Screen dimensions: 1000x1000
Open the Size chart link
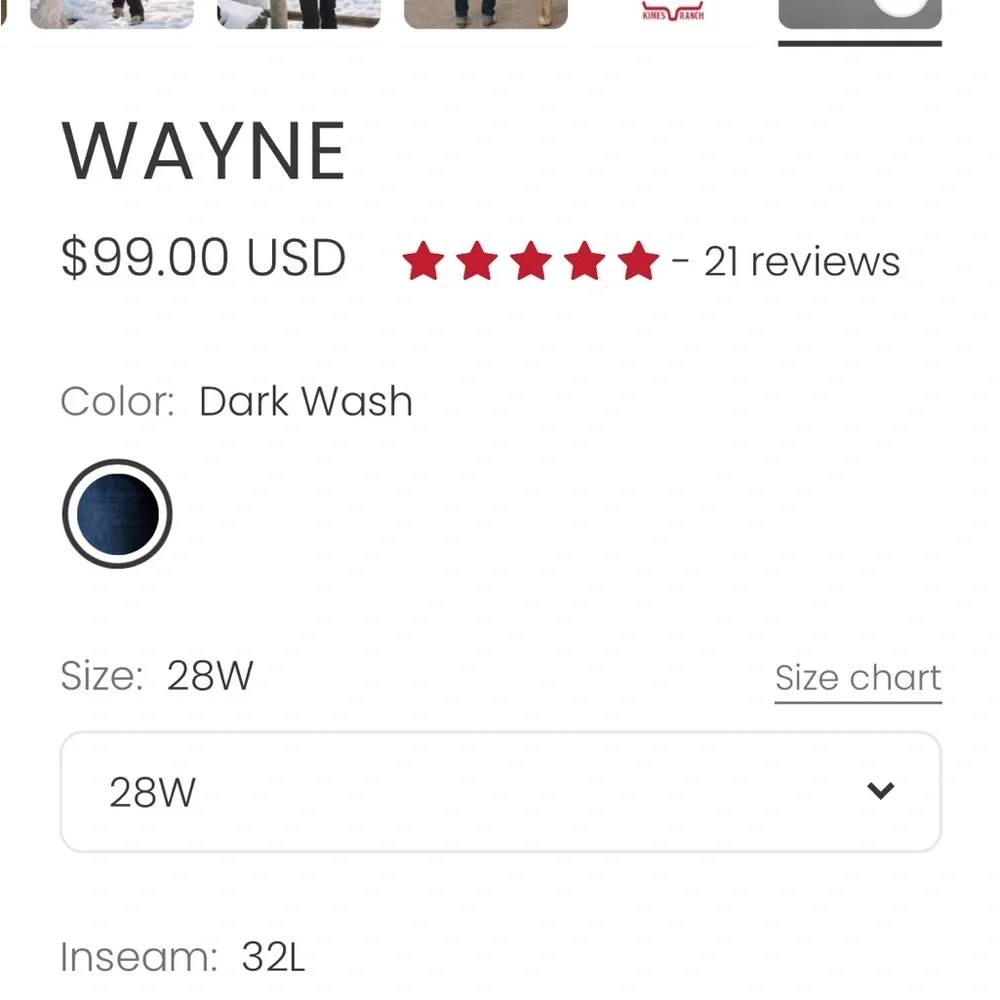[858, 678]
